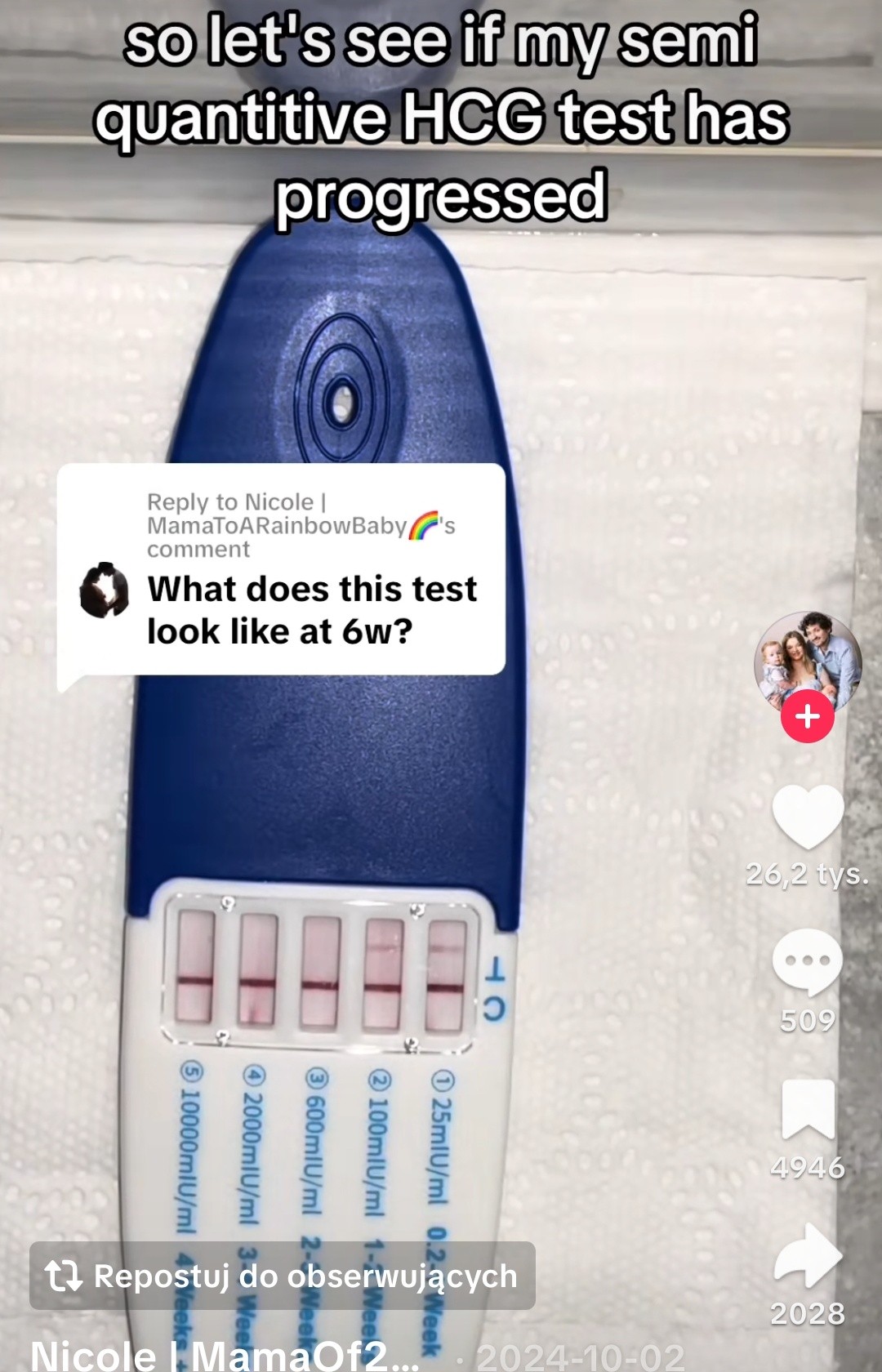Follow the creator with the plus button
The width and height of the screenshot is (882, 1372).
pyautogui.click(x=807, y=716)
